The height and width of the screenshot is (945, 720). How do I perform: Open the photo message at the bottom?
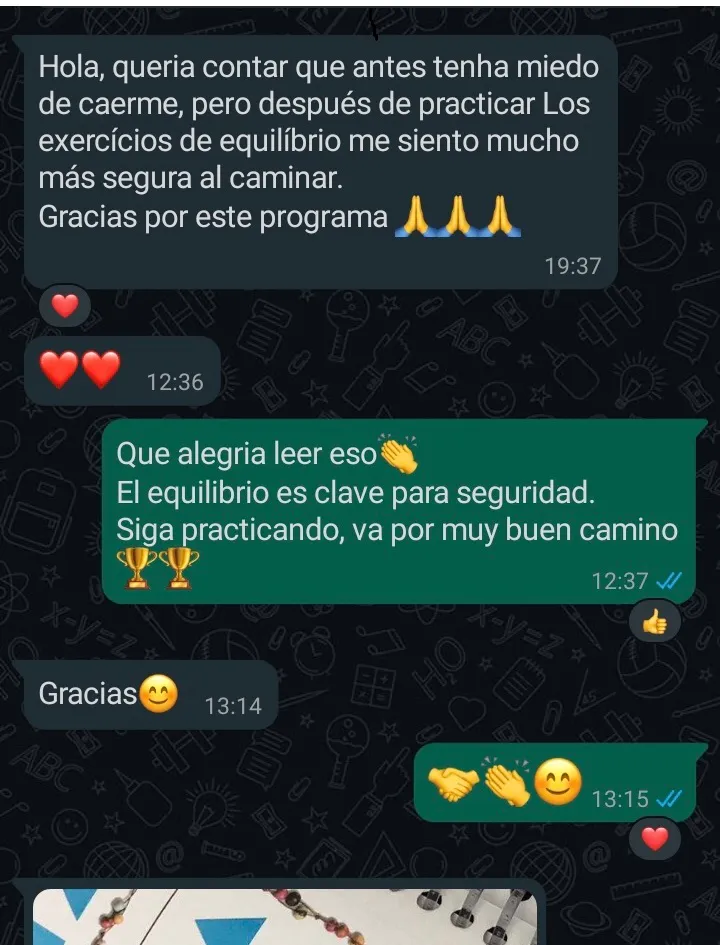click(285, 918)
